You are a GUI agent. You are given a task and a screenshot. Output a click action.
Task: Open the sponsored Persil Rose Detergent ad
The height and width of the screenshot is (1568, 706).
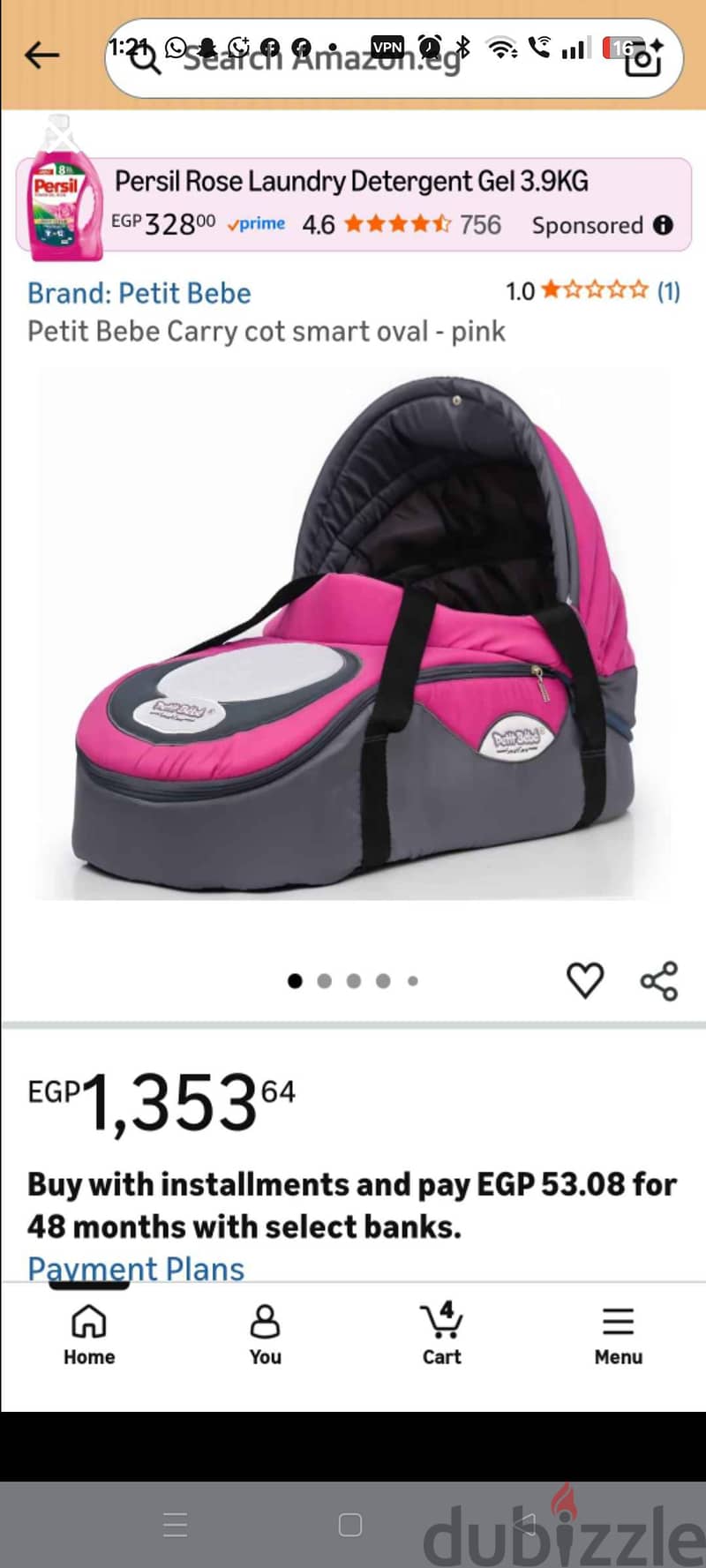pyautogui.click(x=353, y=205)
